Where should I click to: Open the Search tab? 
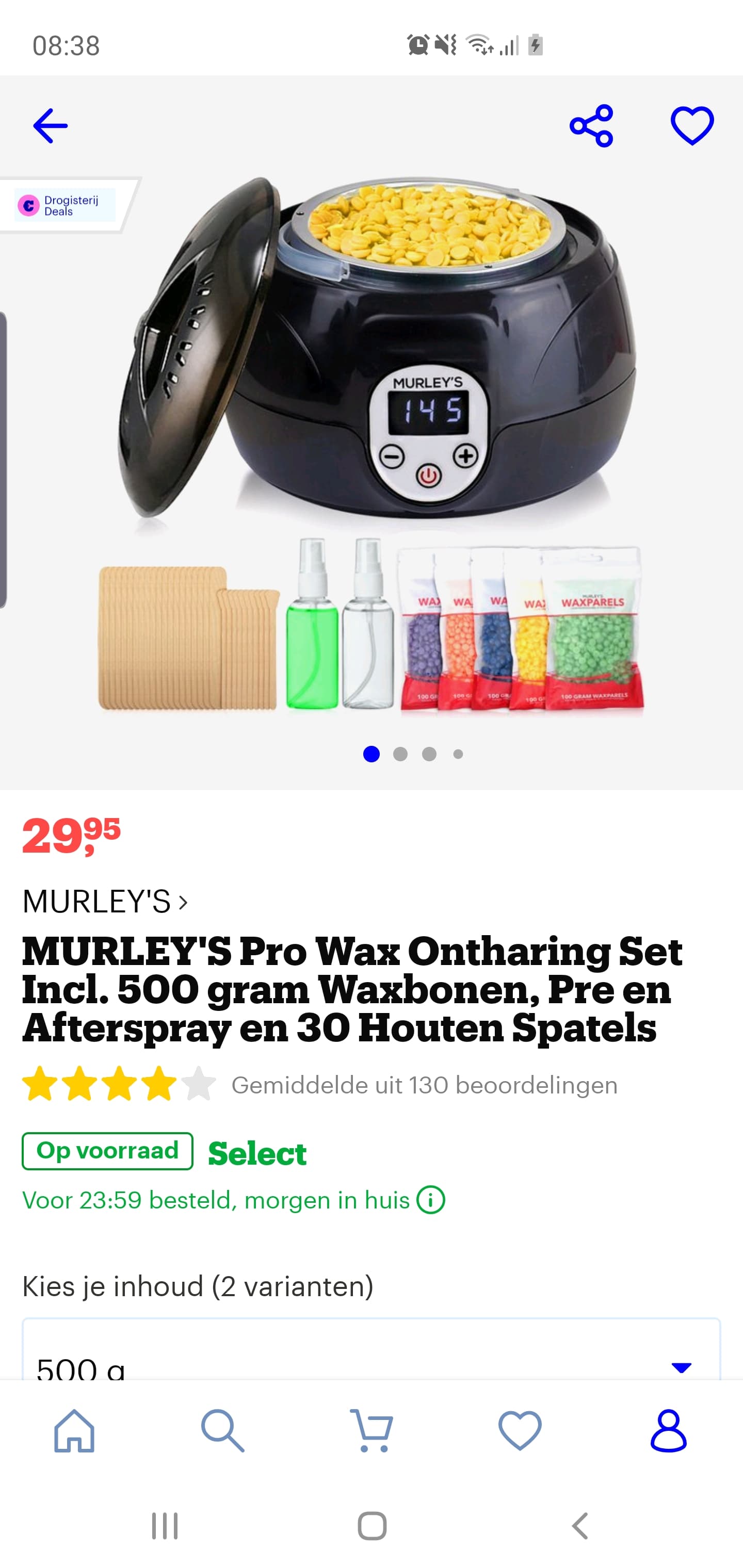223,1431
